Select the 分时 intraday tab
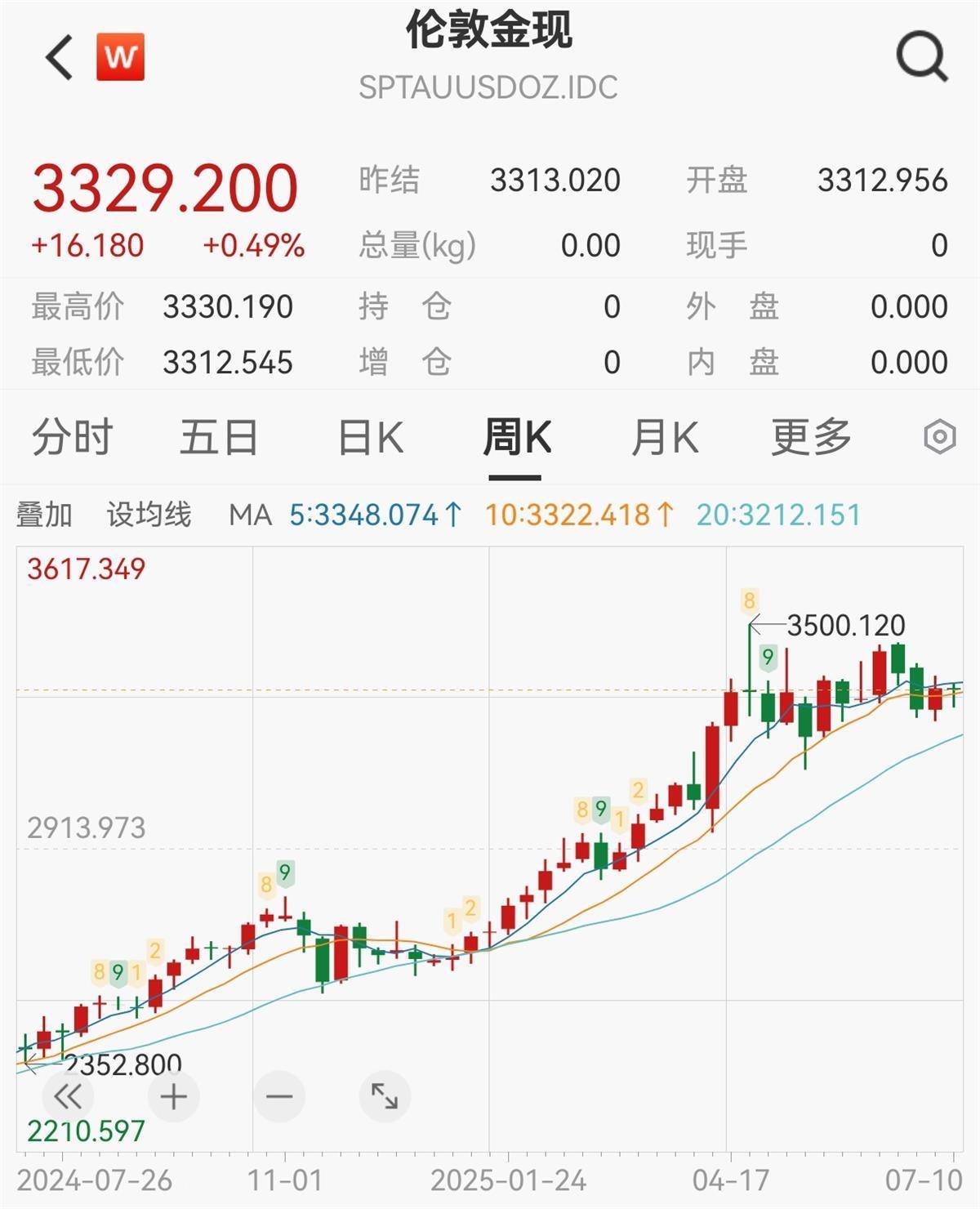This screenshot has height=1209, width=980. point(73,437)
